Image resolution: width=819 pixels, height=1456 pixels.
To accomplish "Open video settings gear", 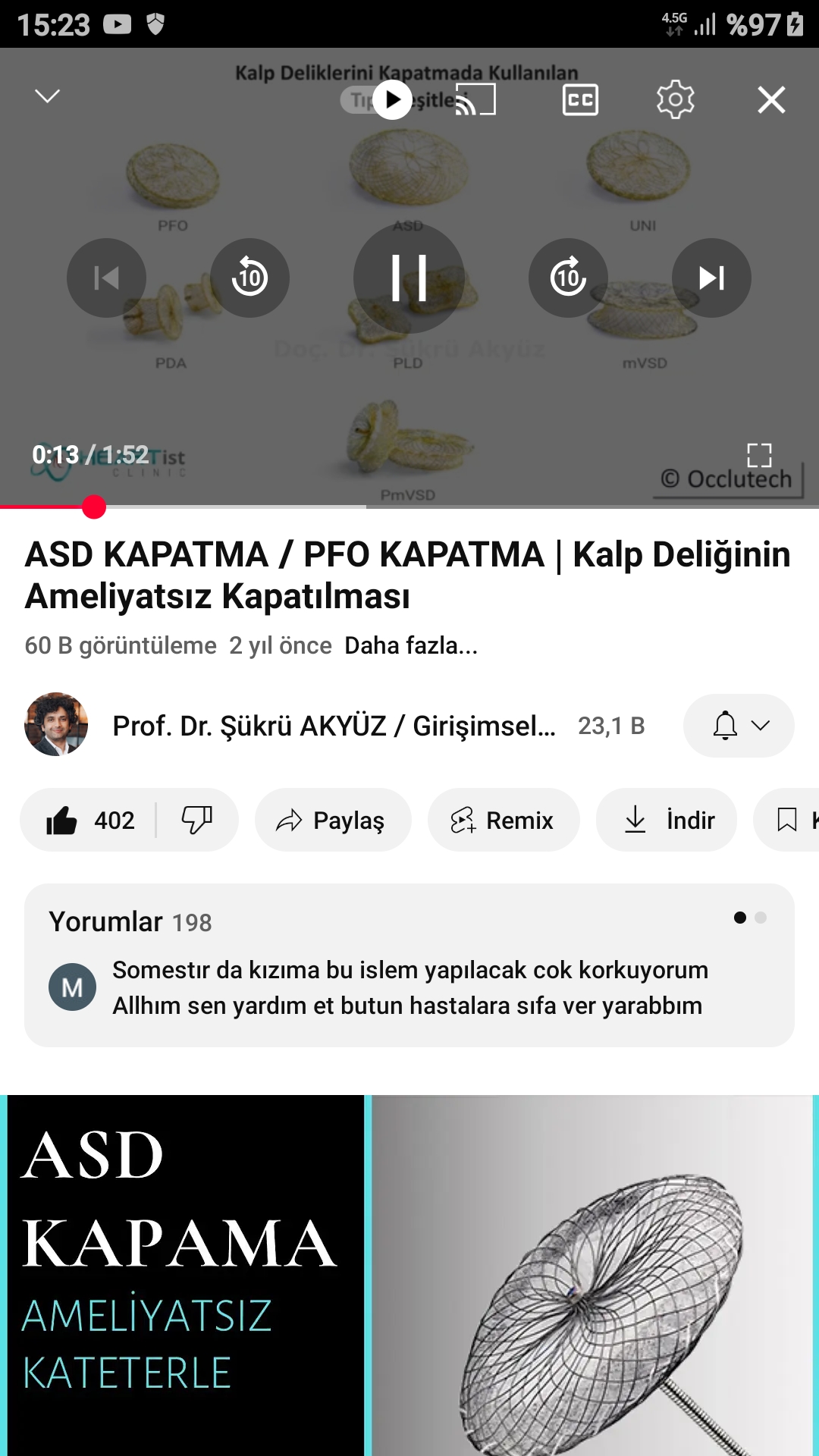I will pos(675,99).
